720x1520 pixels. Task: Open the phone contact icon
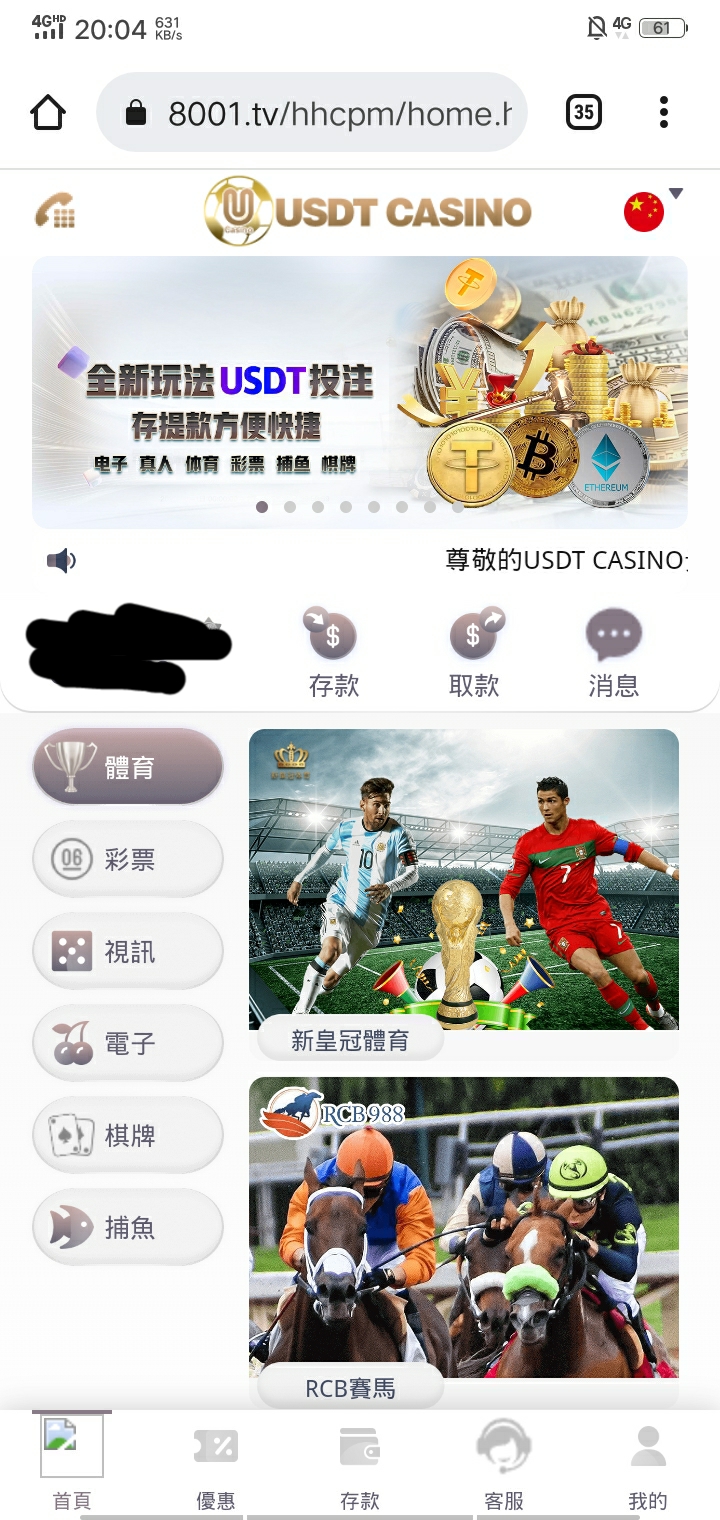click(55, 211)
